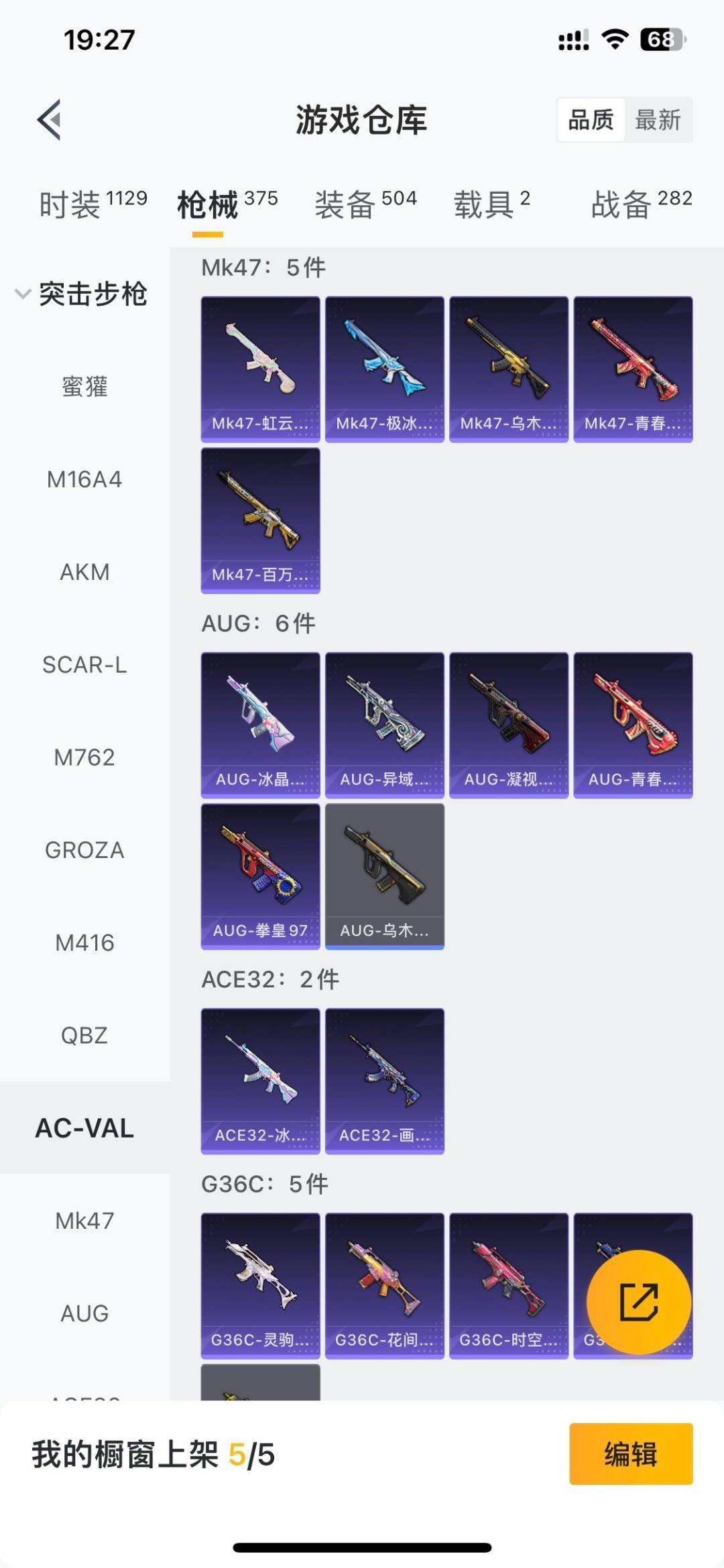View the G36C-灵驹 skin
This screenshot has width=724, height=1568.
(260, 1285)
